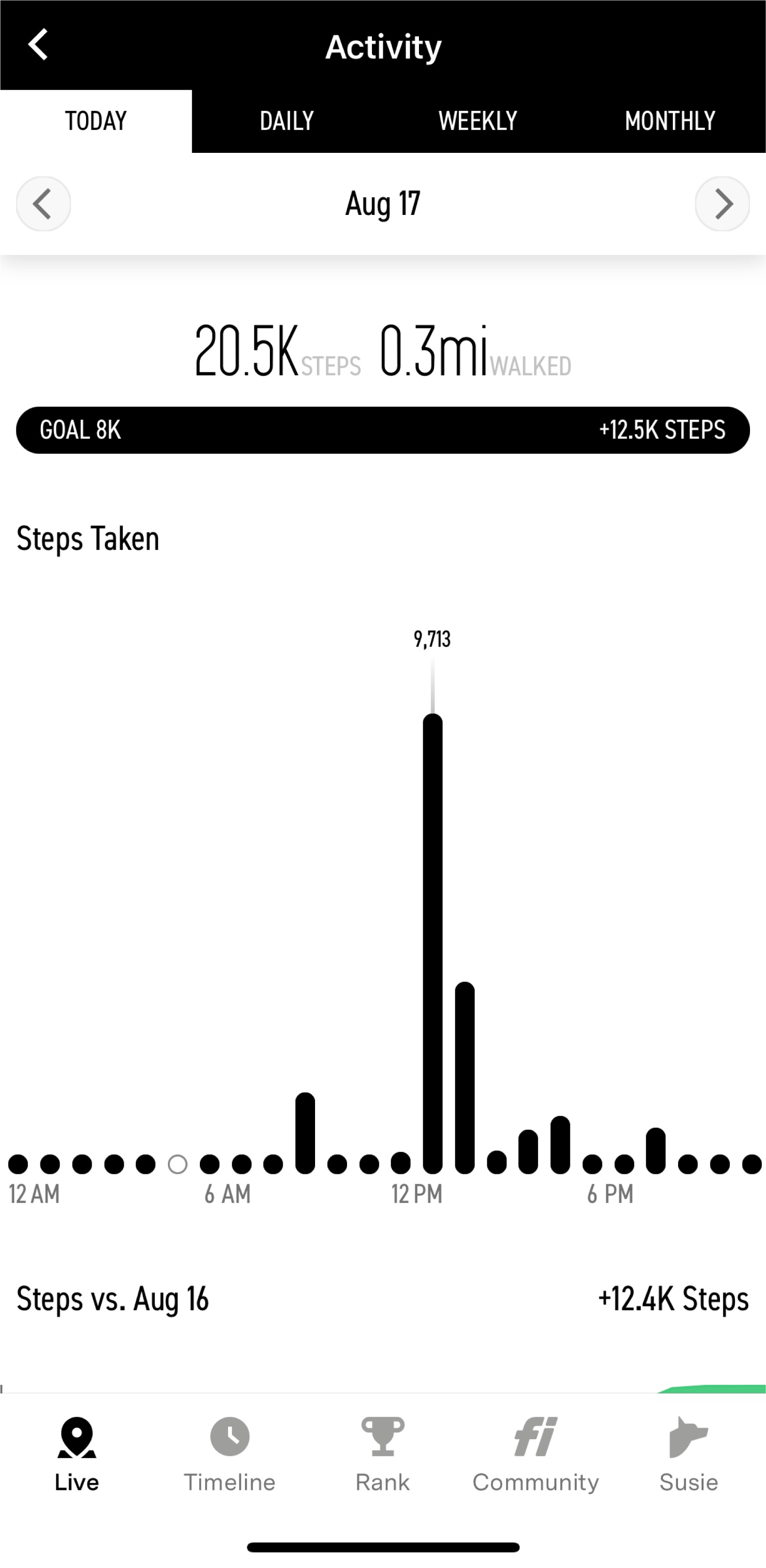Open the Rank tab
This screenshot has height=1568, width=766.
click(x=383, y=1455)
